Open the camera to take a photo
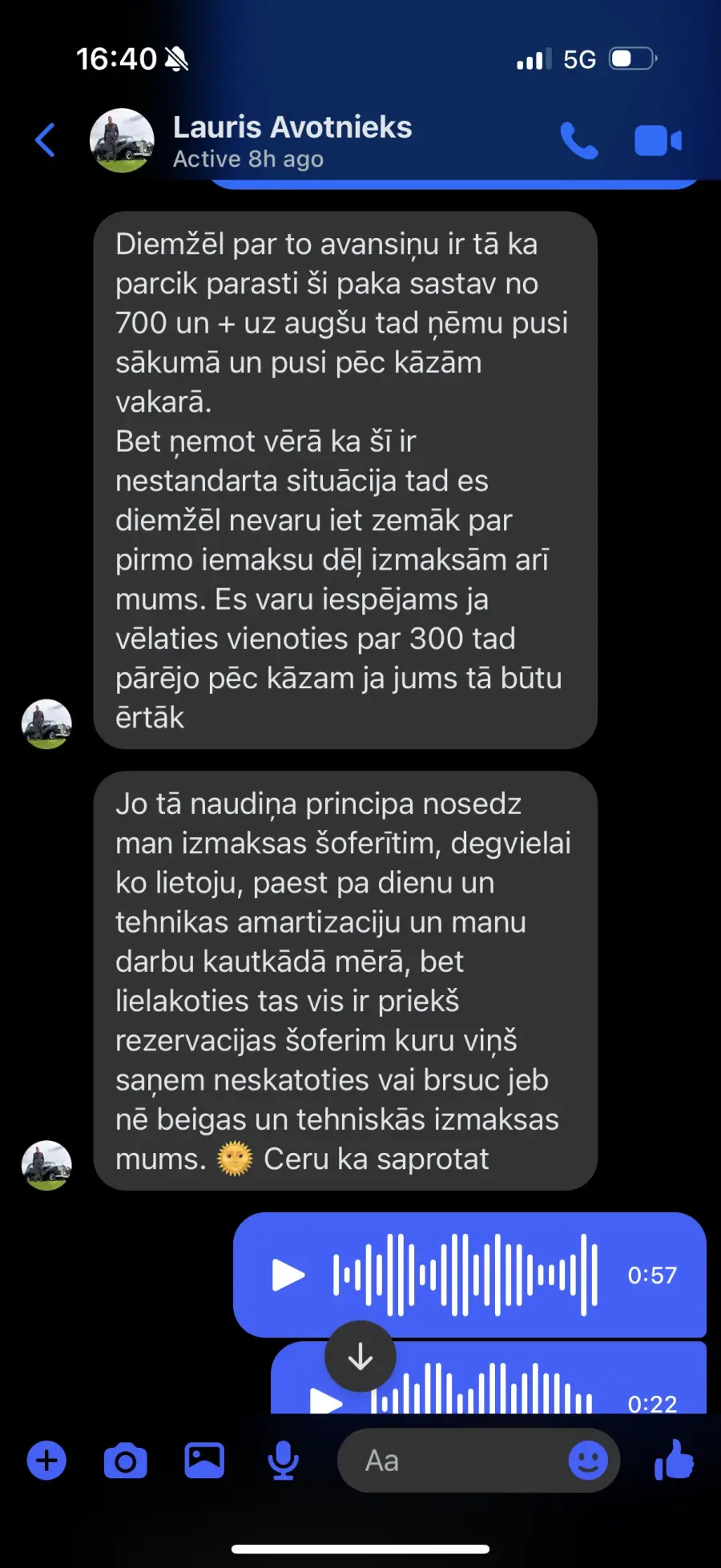The width and height of the screenshot is (721, 1568). click(x=126, y=1461)
